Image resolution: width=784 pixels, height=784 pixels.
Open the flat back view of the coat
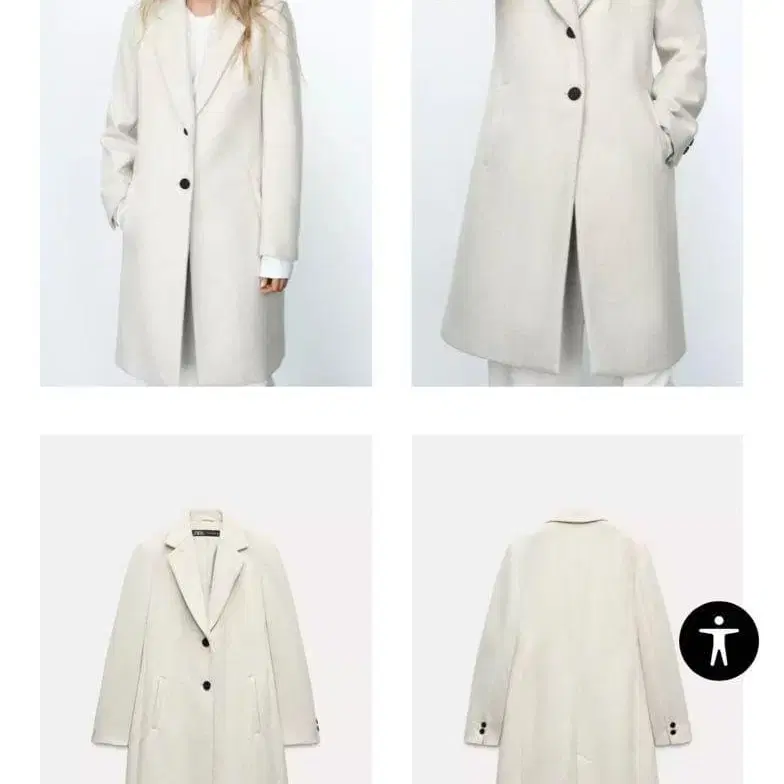click(x=577, y=609)
